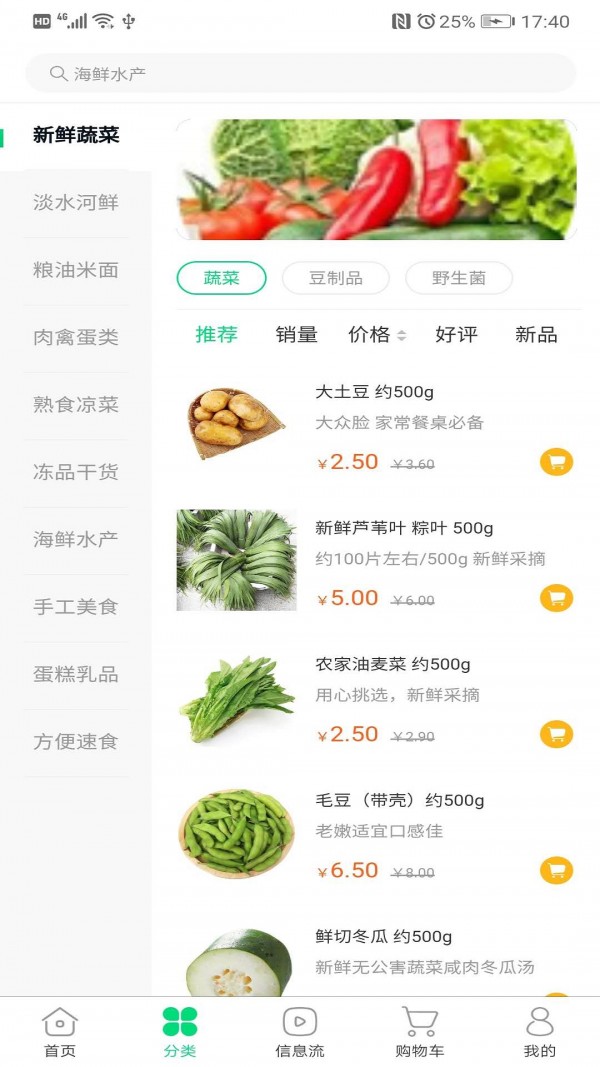Image resolution: width=600 pixels, height=1067 pixels.
Task: Switch to the 好评 sort tab
Action: coord(457,335)
